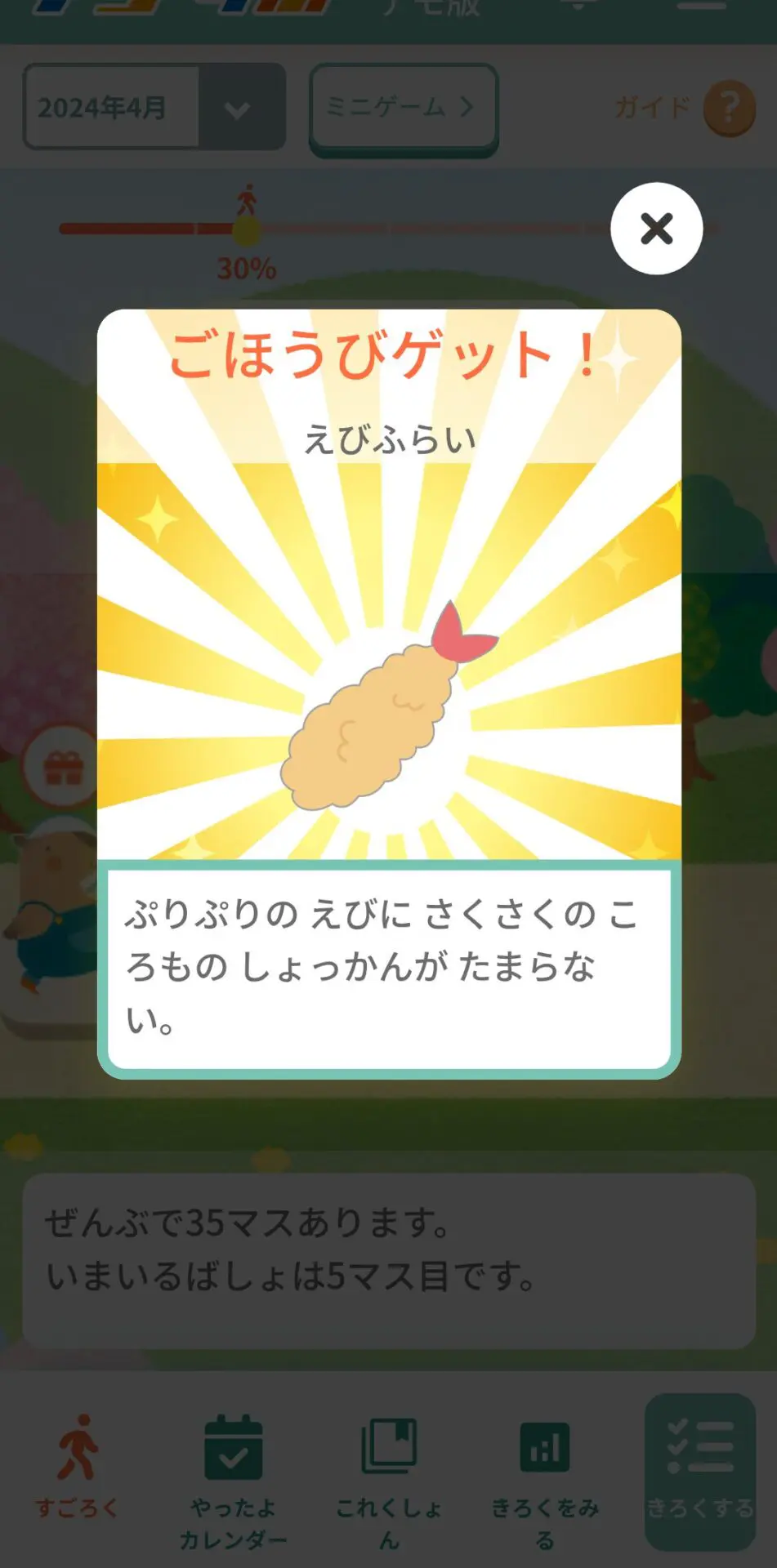Go to the きろくをみる tab

pyautogui.click(x=544, y=1480)
